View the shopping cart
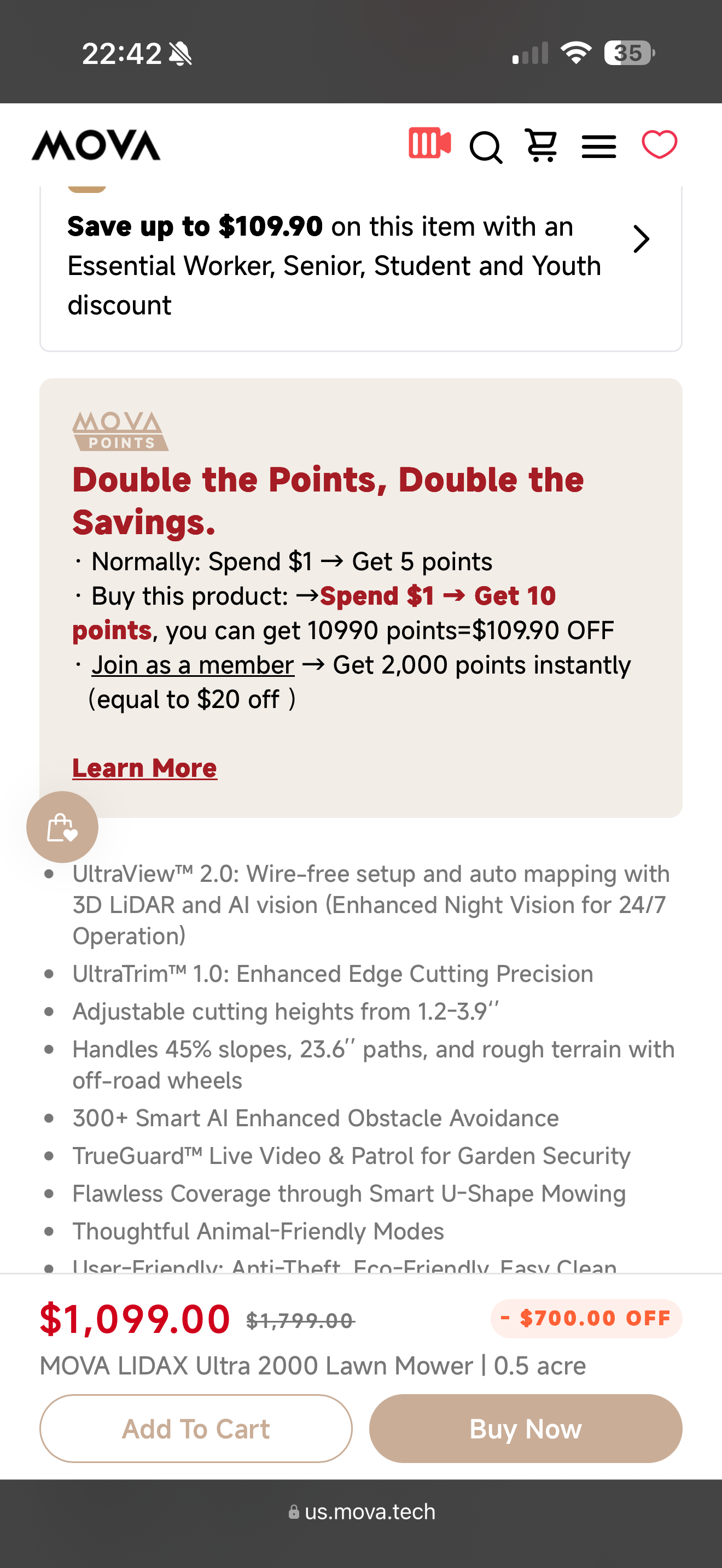The width and height of the screenshot is (722, 1568). tap(541, 145)
